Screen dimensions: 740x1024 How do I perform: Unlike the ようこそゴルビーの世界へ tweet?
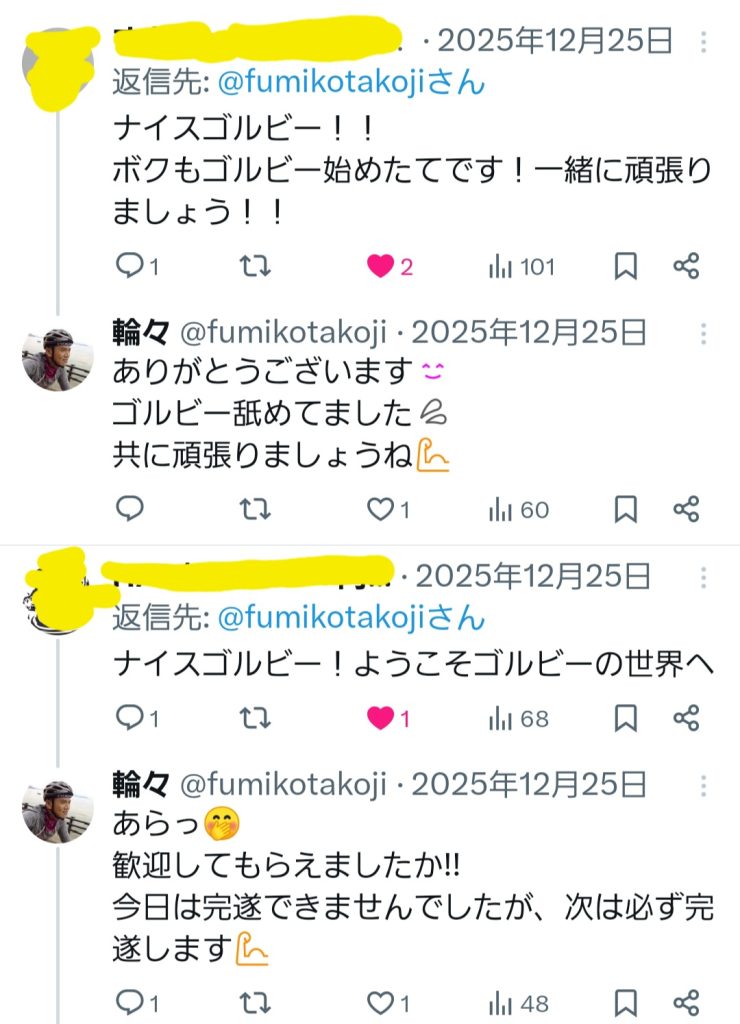pos(380,718)
